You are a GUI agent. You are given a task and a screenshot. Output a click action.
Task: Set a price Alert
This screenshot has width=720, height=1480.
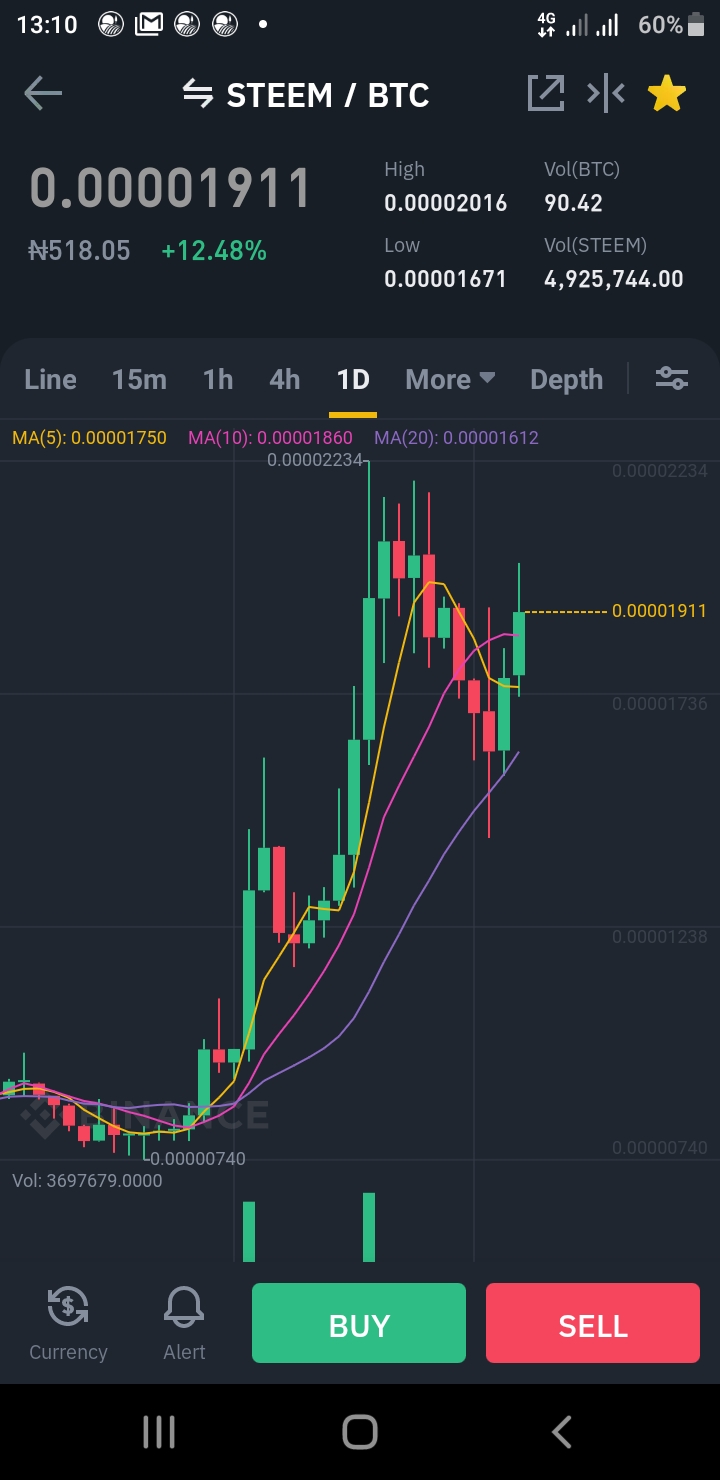(x=184, y=1323)
